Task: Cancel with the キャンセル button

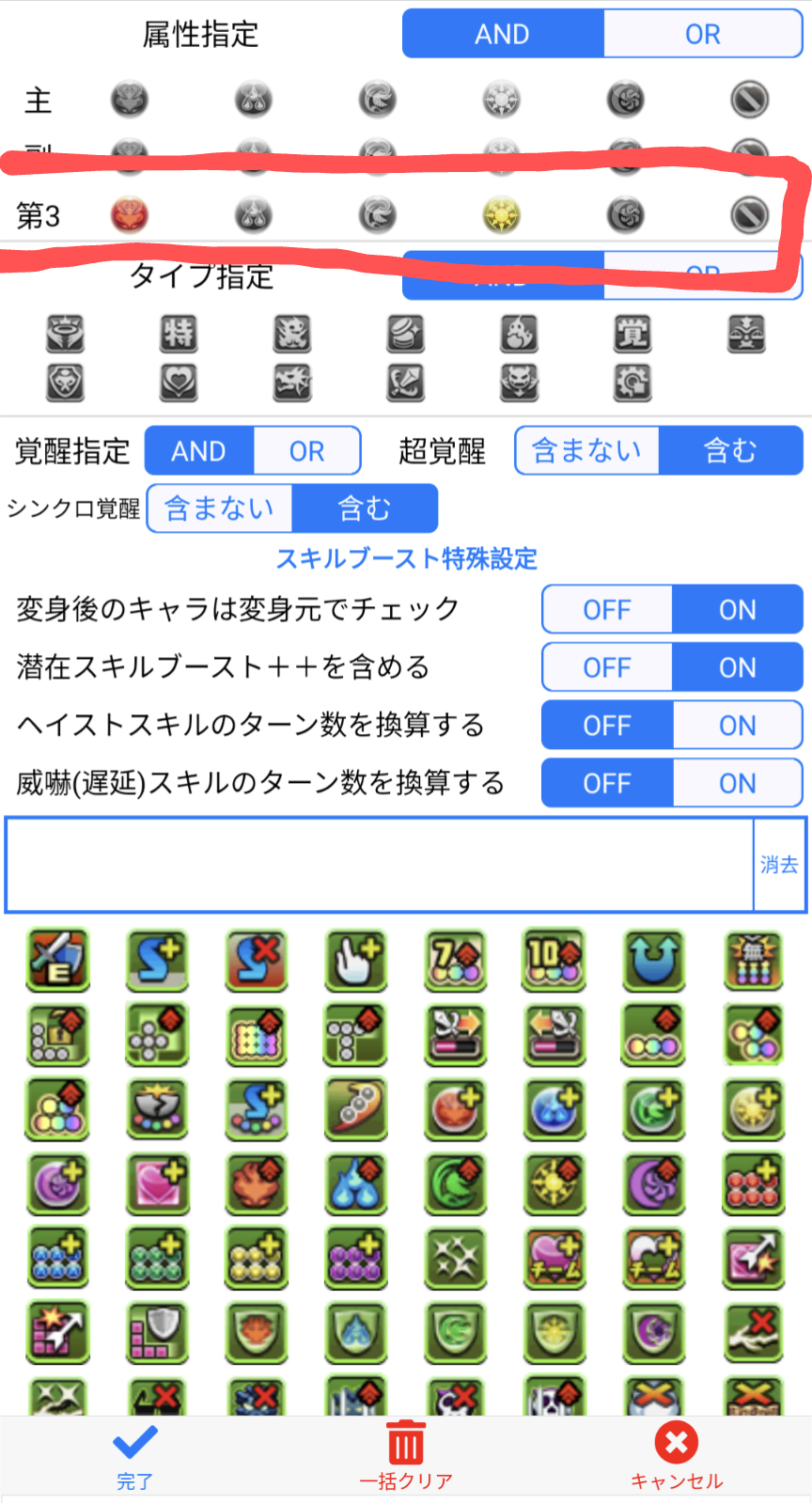Action: coord(677,1456)
